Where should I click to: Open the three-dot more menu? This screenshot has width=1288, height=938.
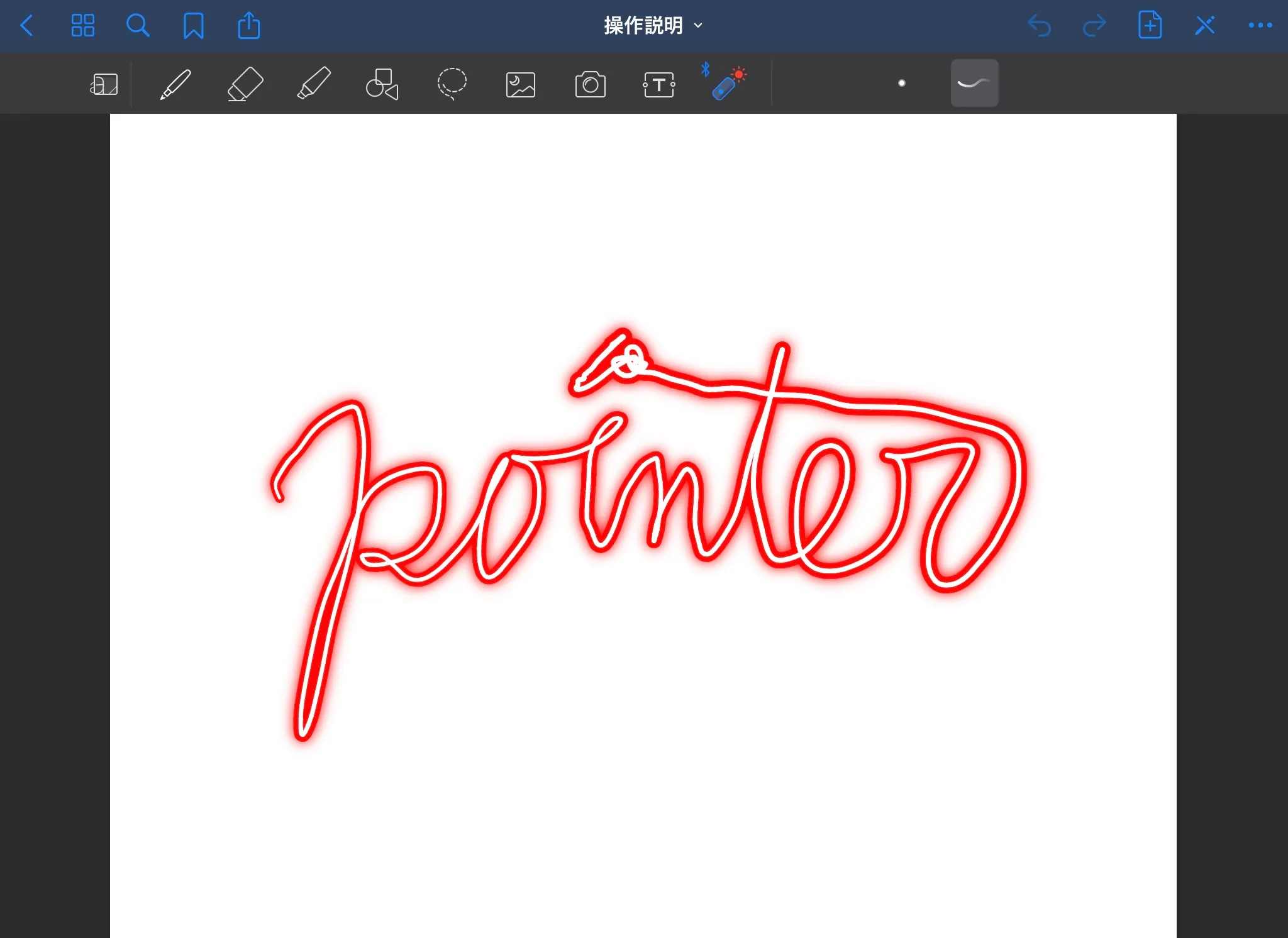pyautogui.click(x=1260, y=26)
